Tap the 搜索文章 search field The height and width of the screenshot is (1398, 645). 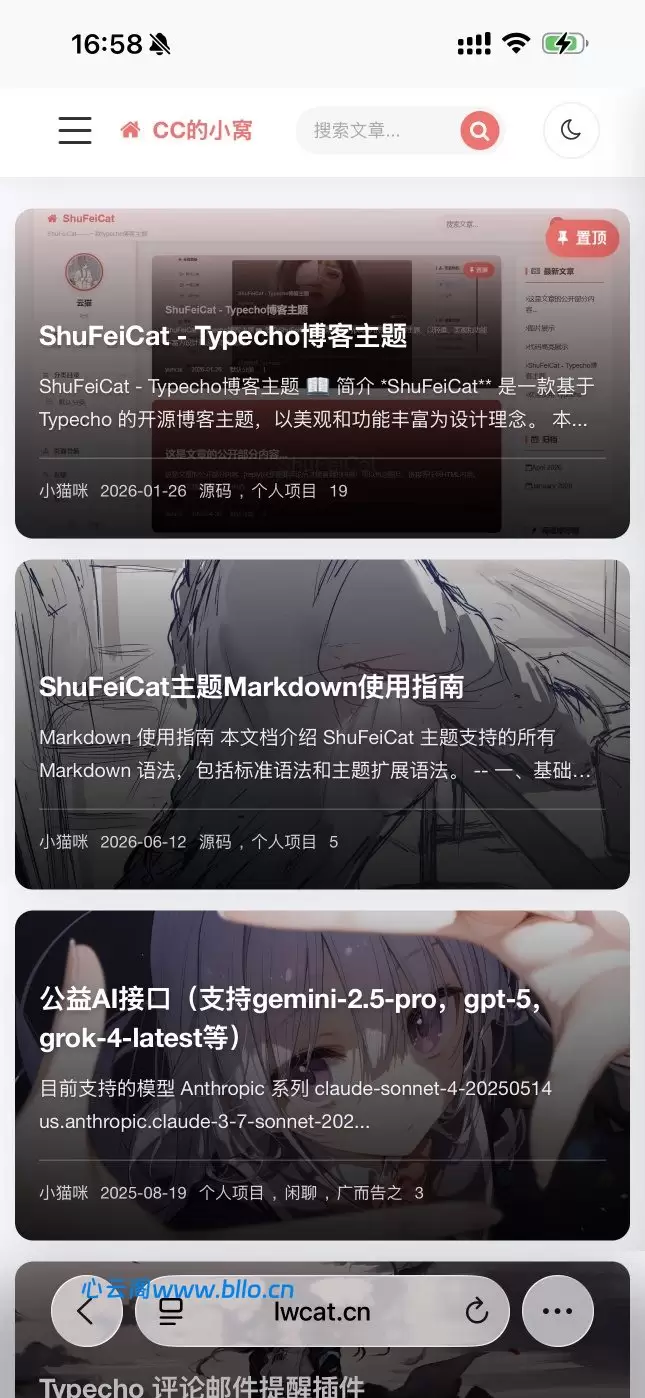click(x=378, y=130)
